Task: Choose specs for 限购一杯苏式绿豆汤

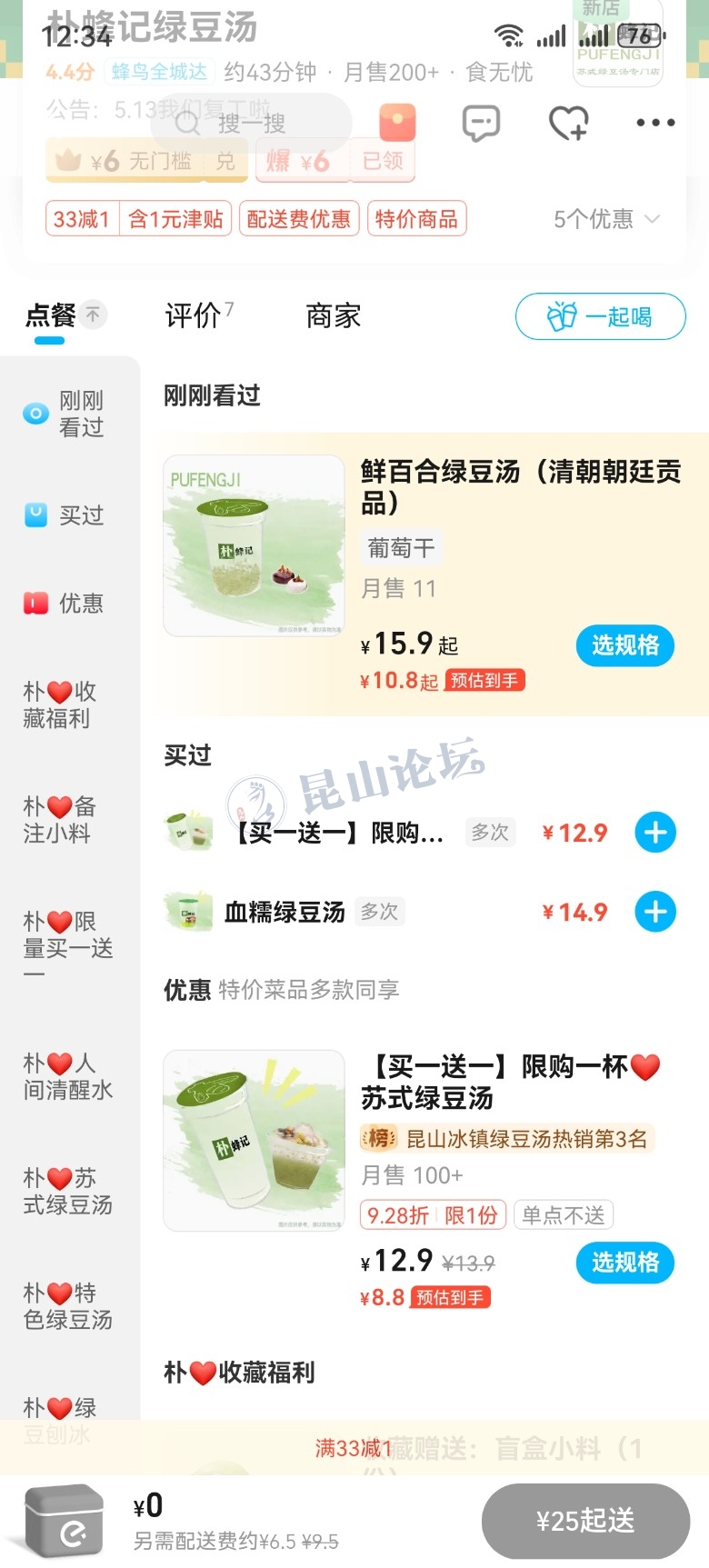Action: point(624,1263)
